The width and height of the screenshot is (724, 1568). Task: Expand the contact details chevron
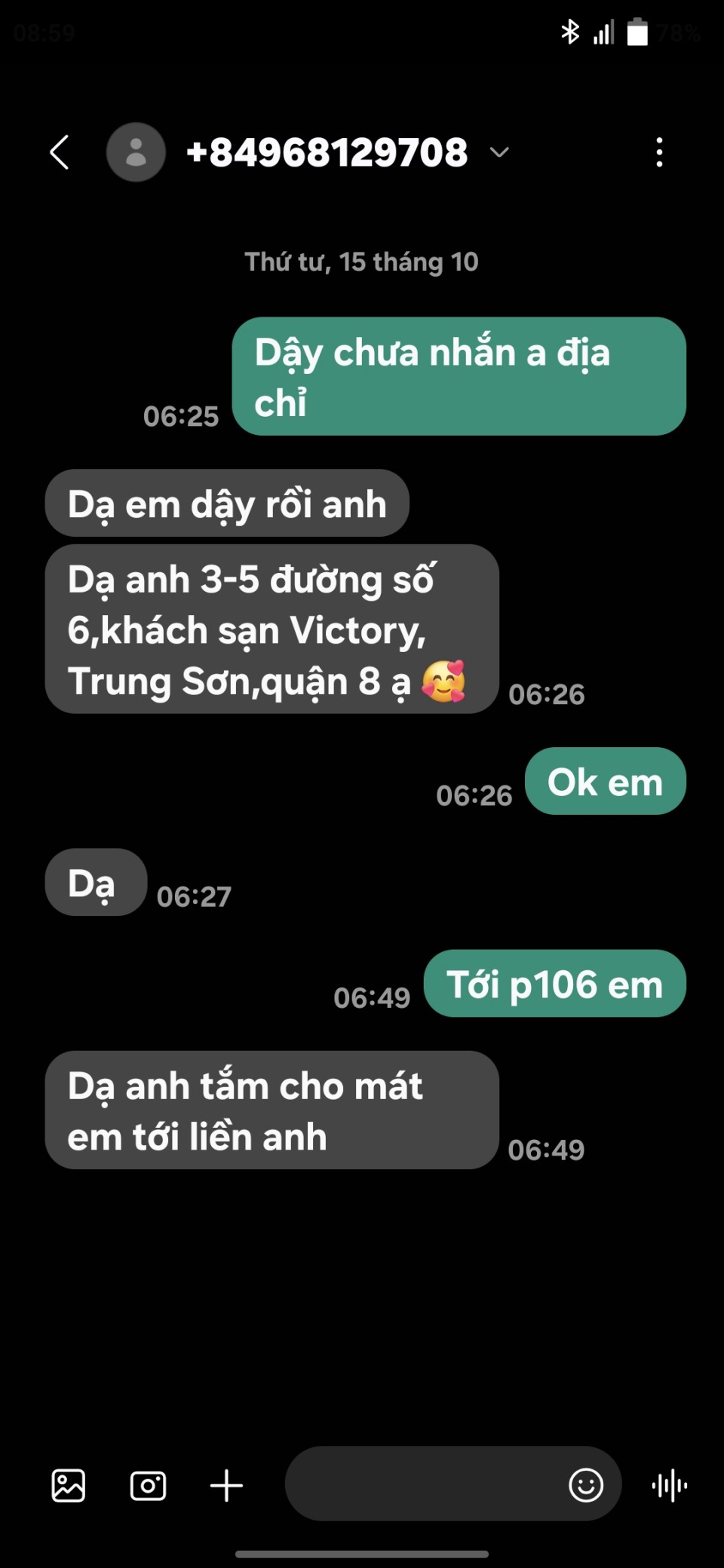coord(499,152)
